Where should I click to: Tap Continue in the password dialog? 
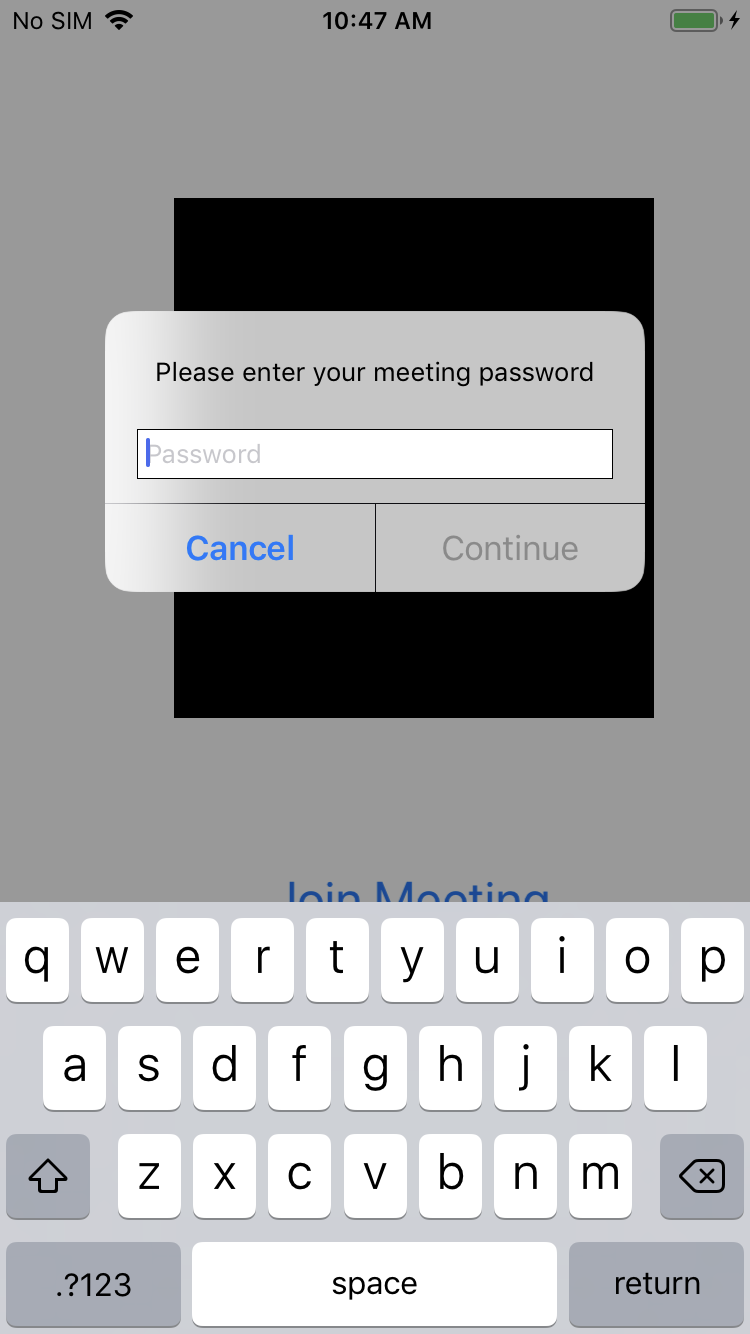(510, 548)
